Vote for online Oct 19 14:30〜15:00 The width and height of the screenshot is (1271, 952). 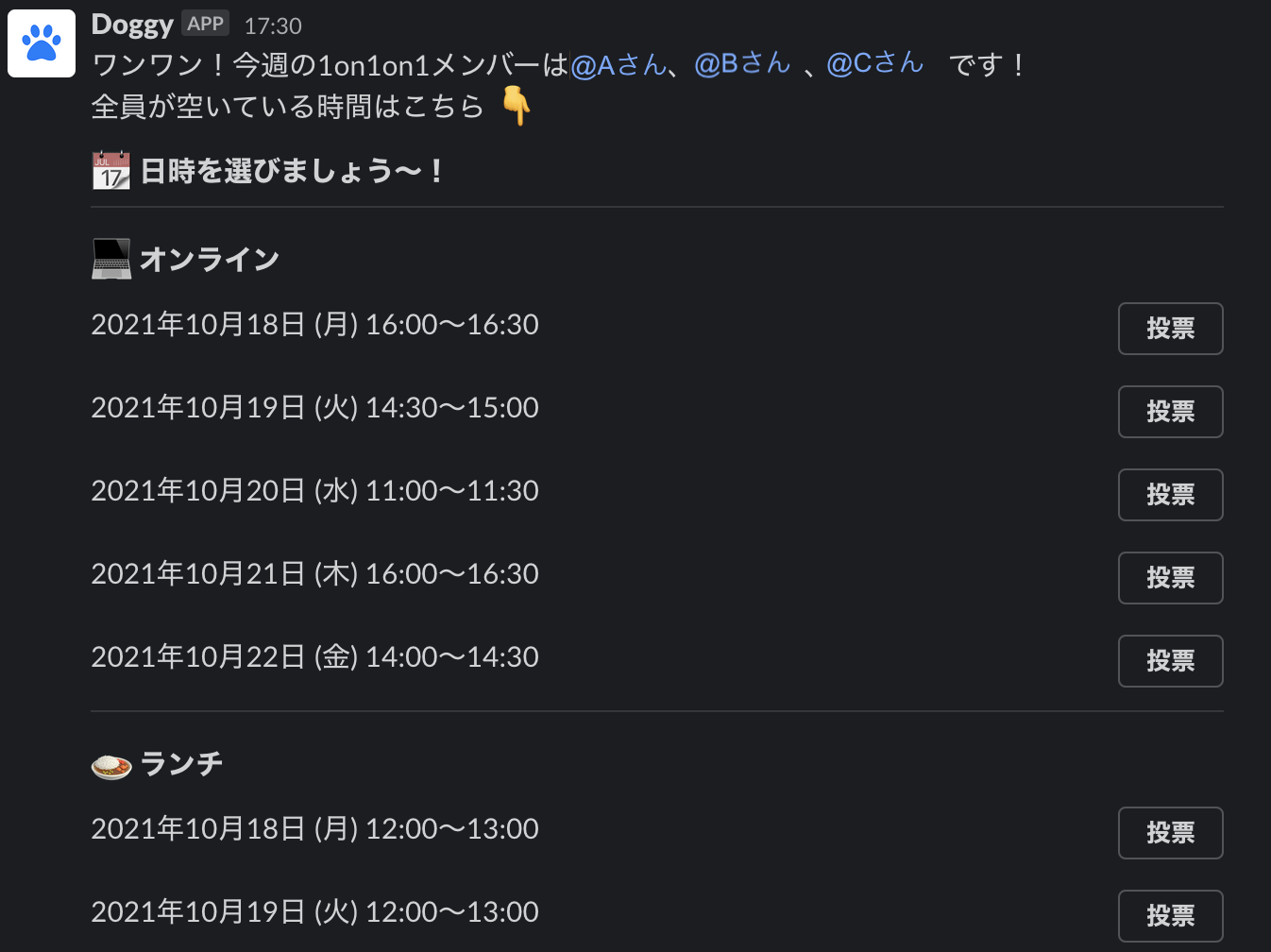pos(1170,412)
